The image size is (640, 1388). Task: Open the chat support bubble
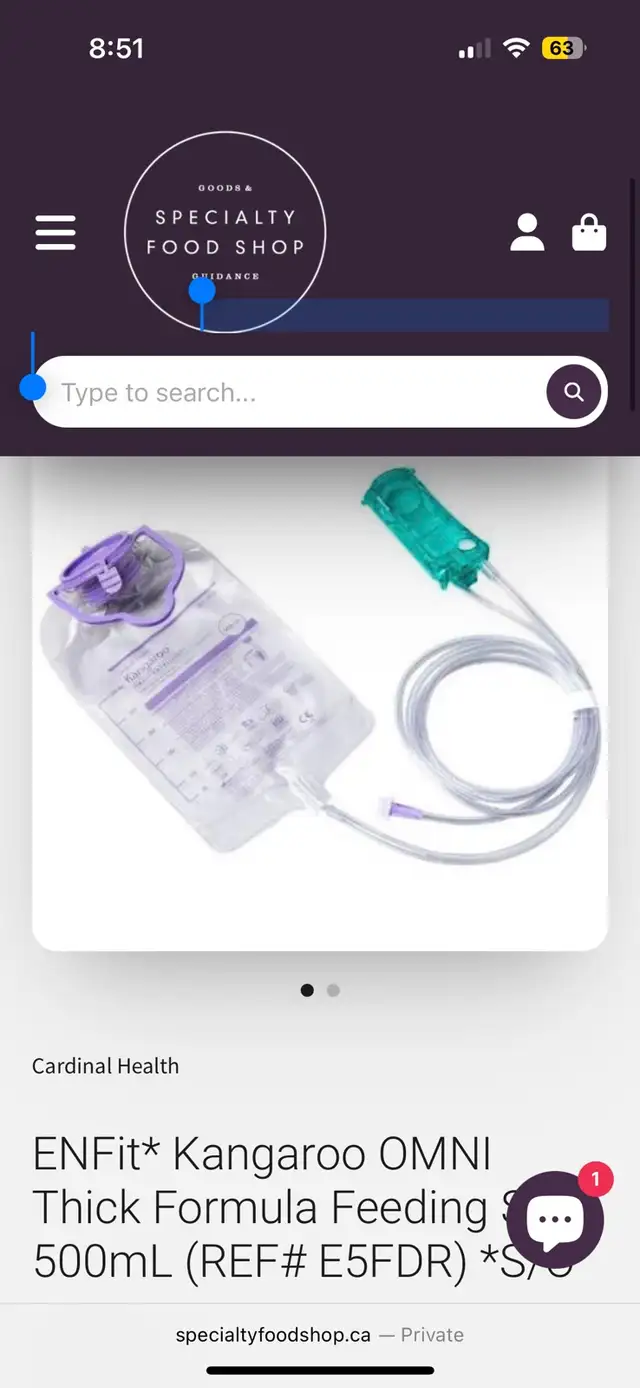coord(555,1220)
